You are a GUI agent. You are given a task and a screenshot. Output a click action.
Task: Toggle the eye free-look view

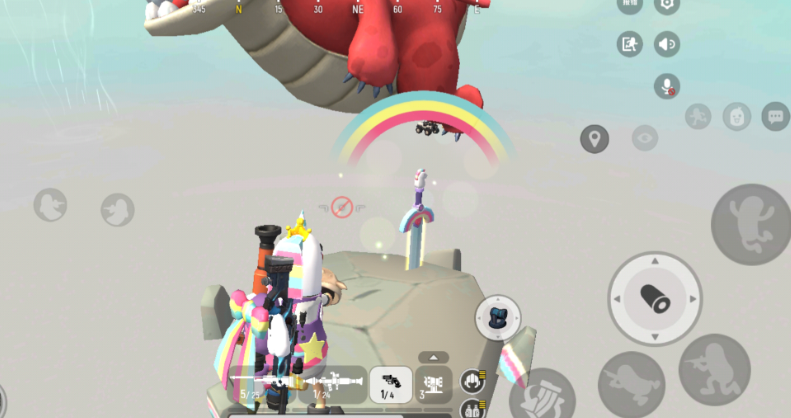coord(645,138)
